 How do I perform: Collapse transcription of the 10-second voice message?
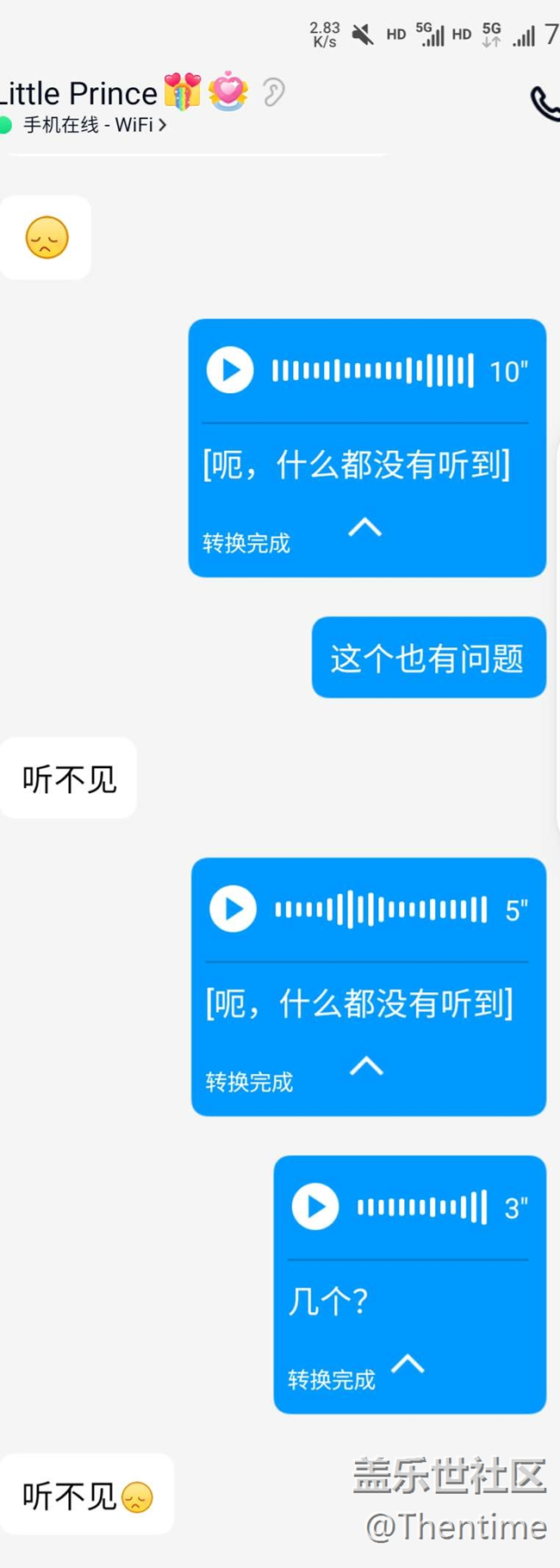coord(364,527)
